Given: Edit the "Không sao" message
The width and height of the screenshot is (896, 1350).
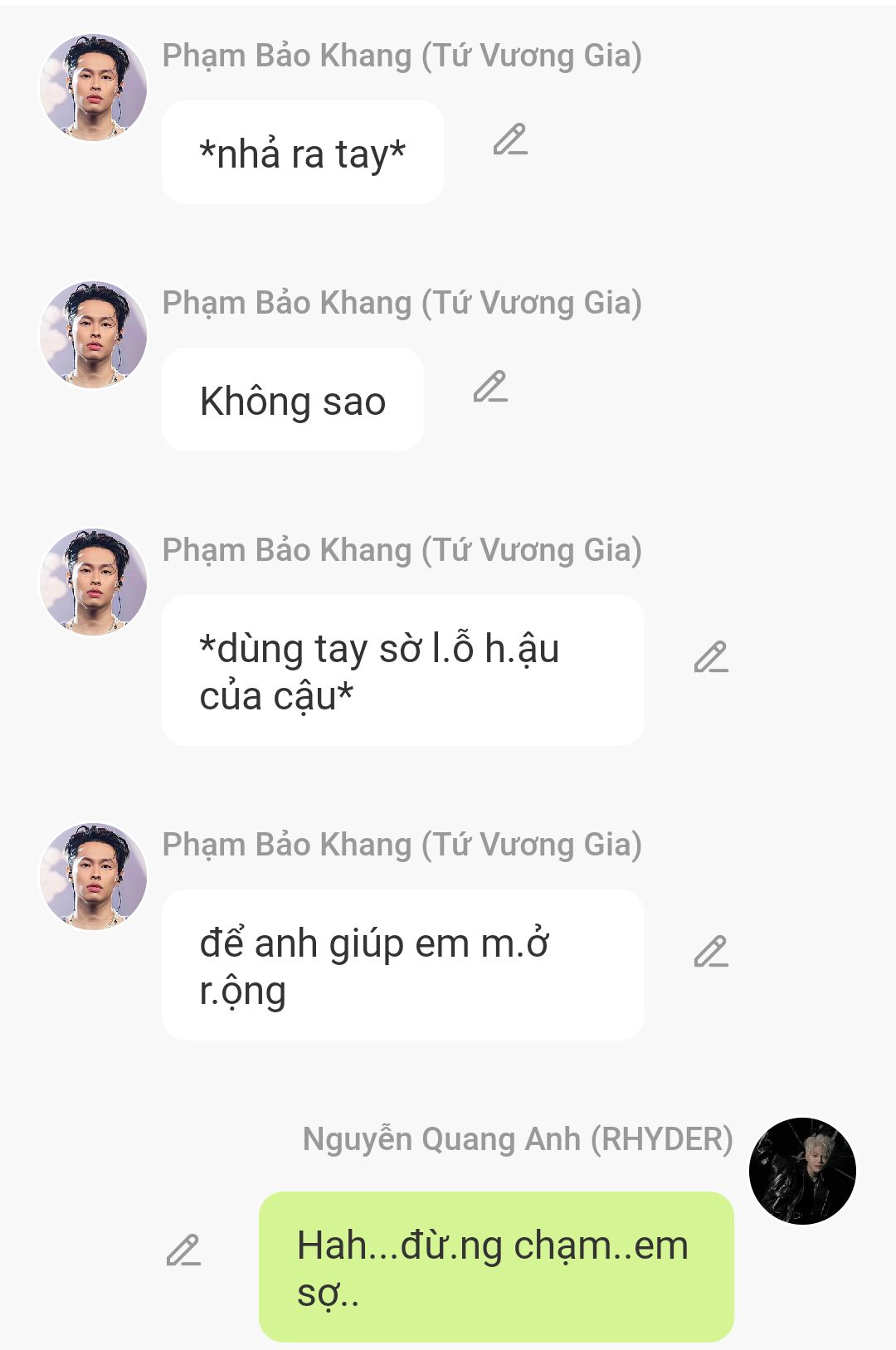Looking at the screenshot, I should [x=490, y=387].
